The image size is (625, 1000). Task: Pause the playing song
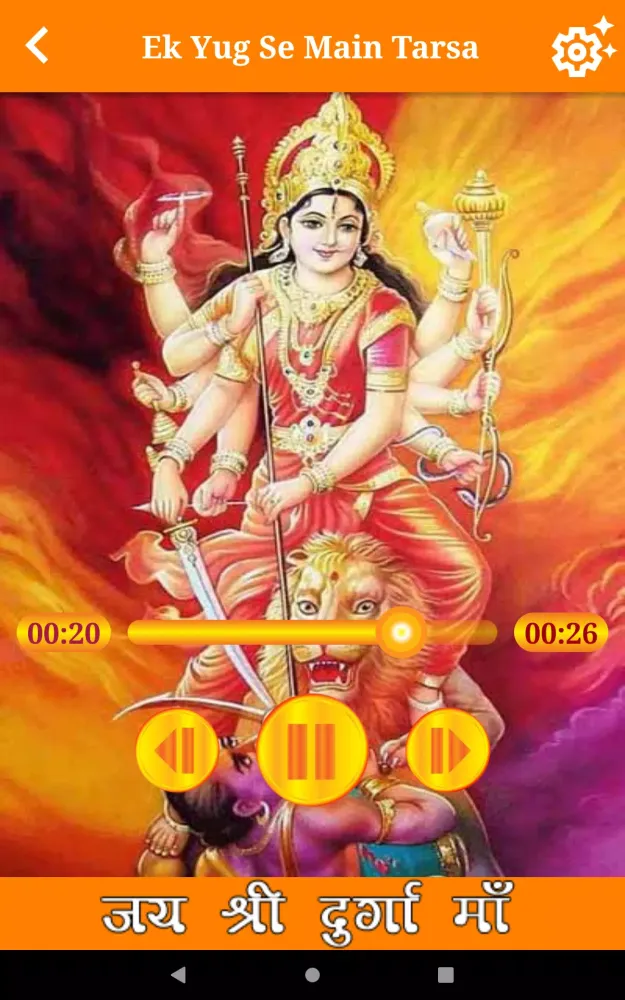coord(311,750)
